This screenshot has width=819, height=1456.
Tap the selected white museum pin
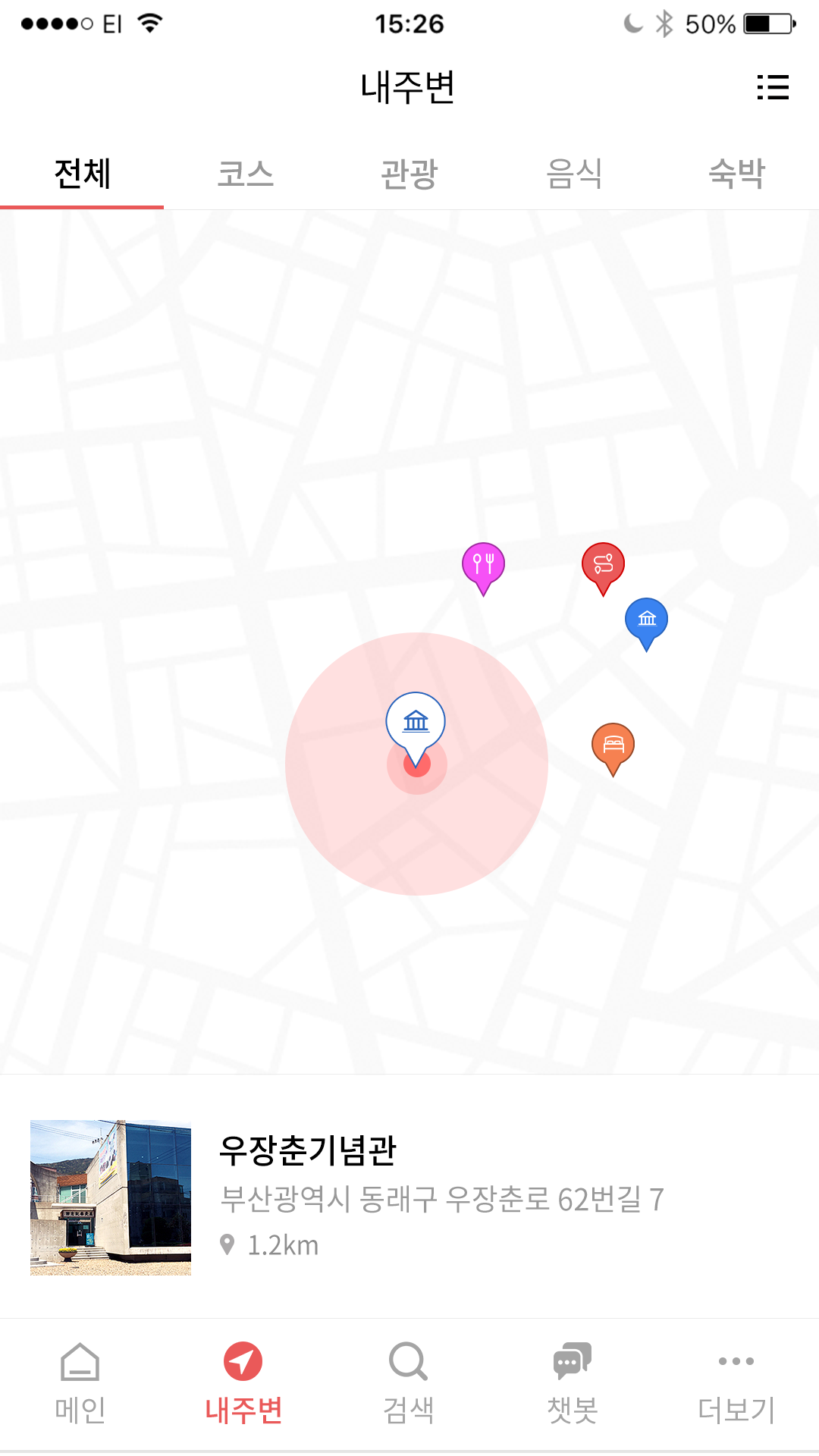point(416,723)
